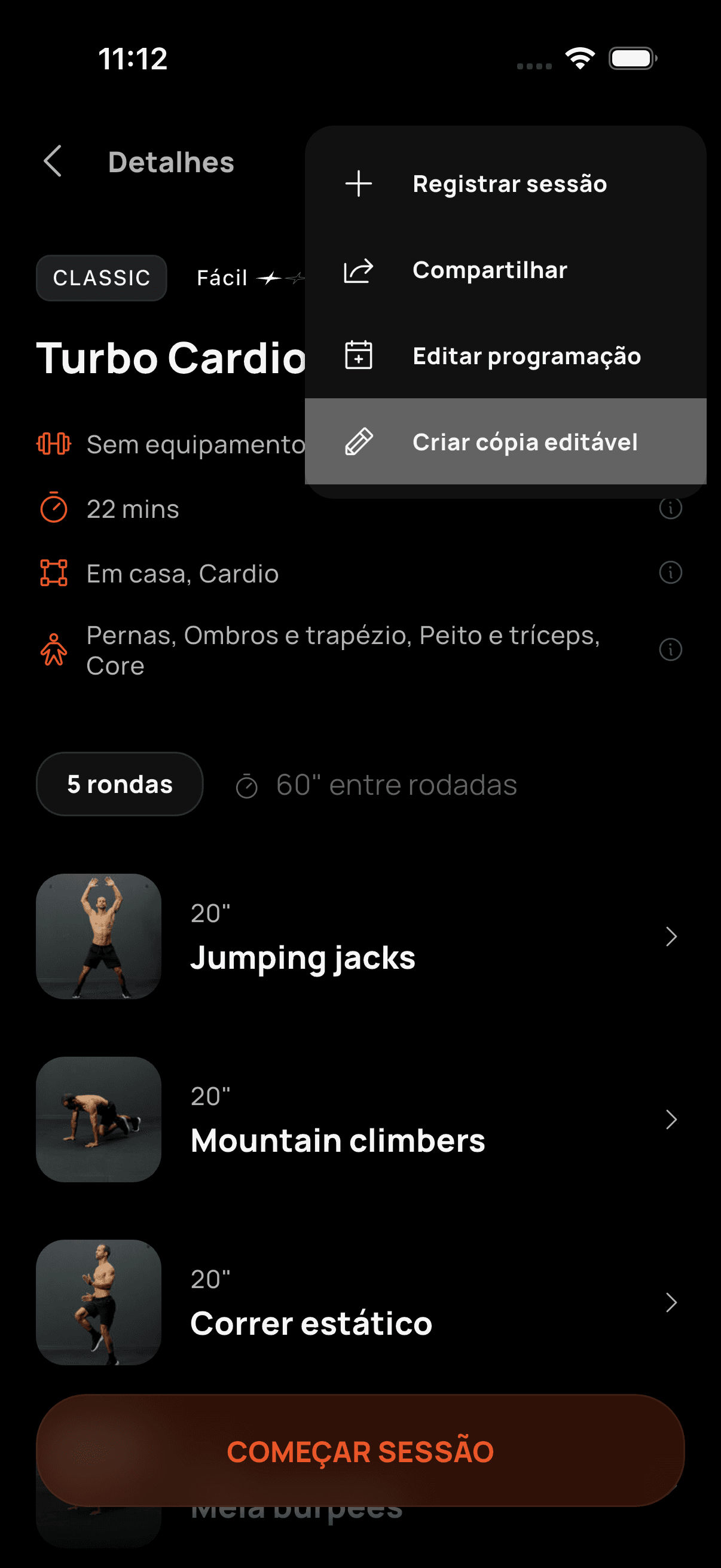Tap the info icon next to 22 mins
Screen dimensions: 721x1568
click(x=670, y=509)
